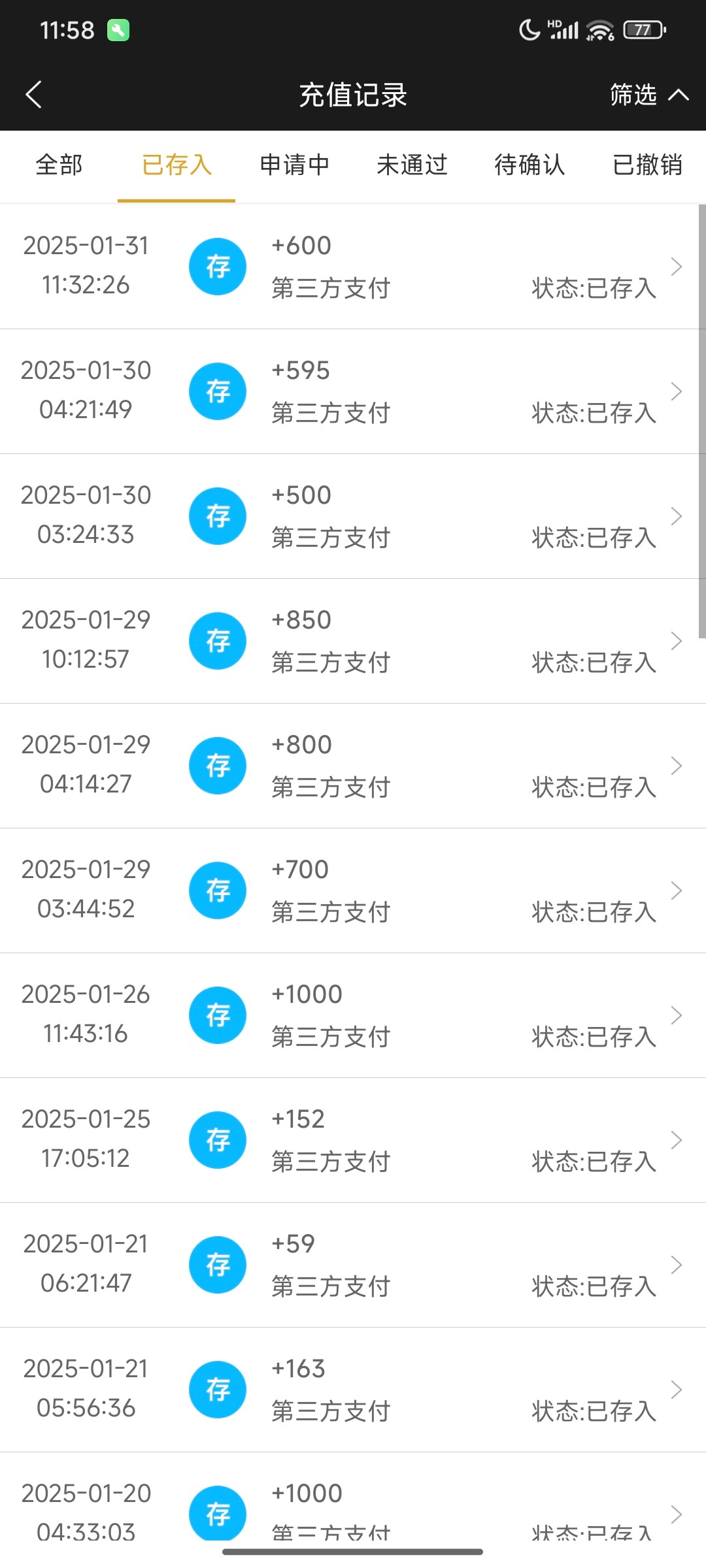Expand the 筛选 filter menu
The image size is (706, 1568).
click(648, 95)
